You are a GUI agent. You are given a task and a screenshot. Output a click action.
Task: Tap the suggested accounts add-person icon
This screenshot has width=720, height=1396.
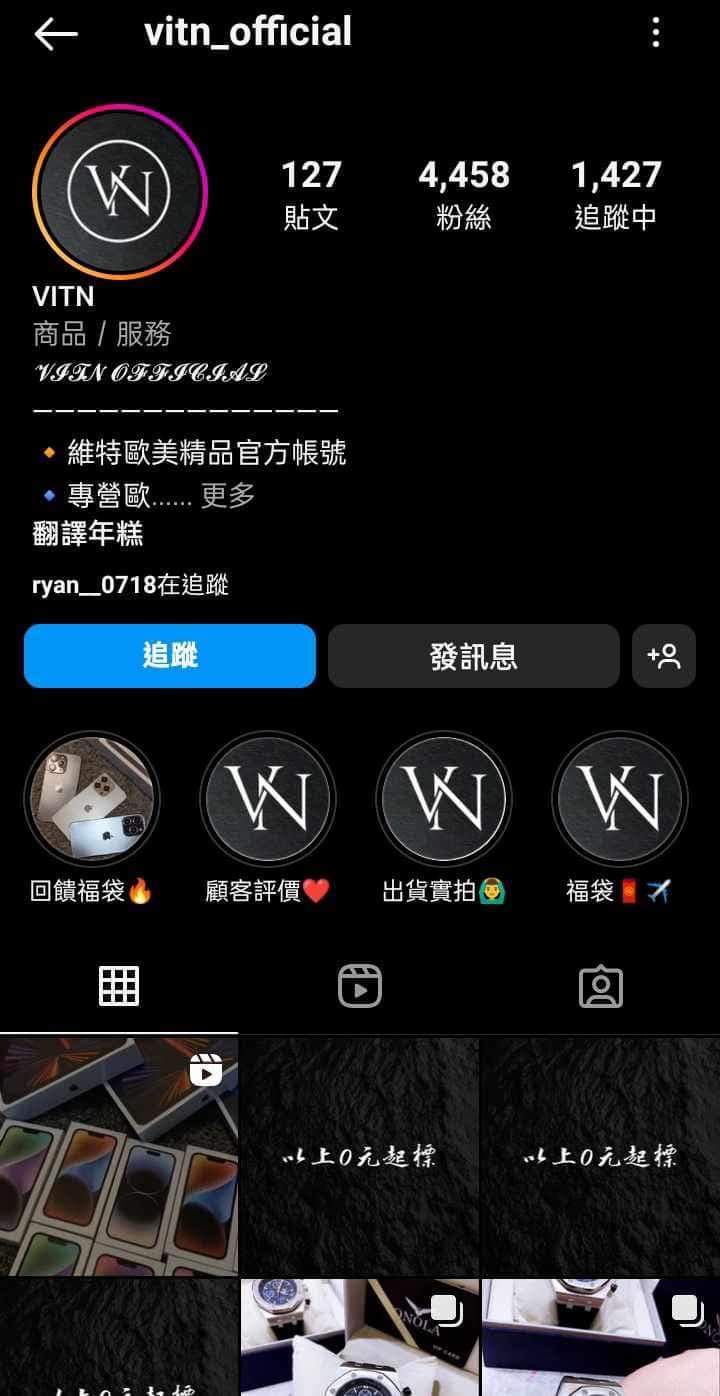(663, 656)
